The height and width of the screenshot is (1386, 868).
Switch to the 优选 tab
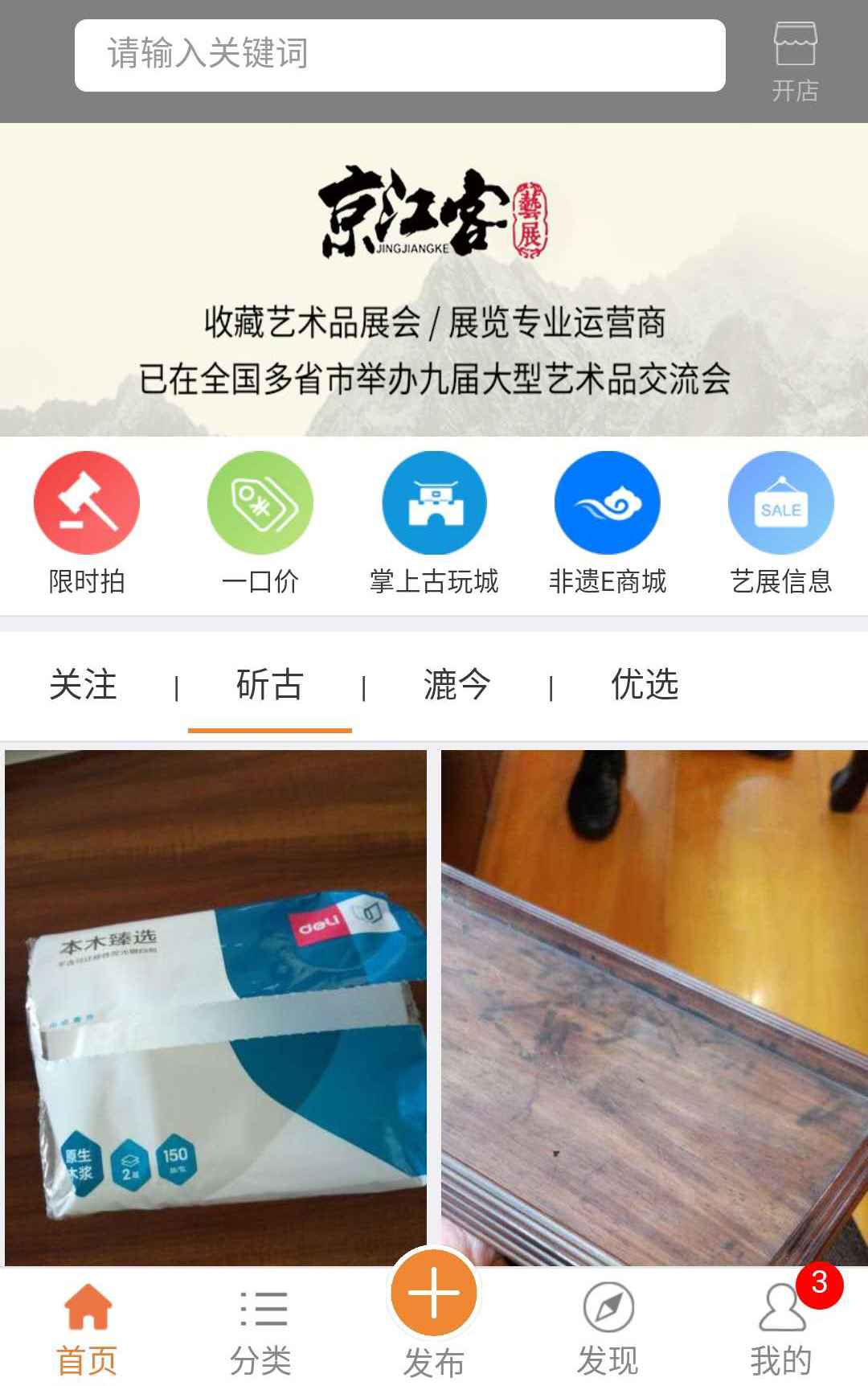(x=645, y=685)
